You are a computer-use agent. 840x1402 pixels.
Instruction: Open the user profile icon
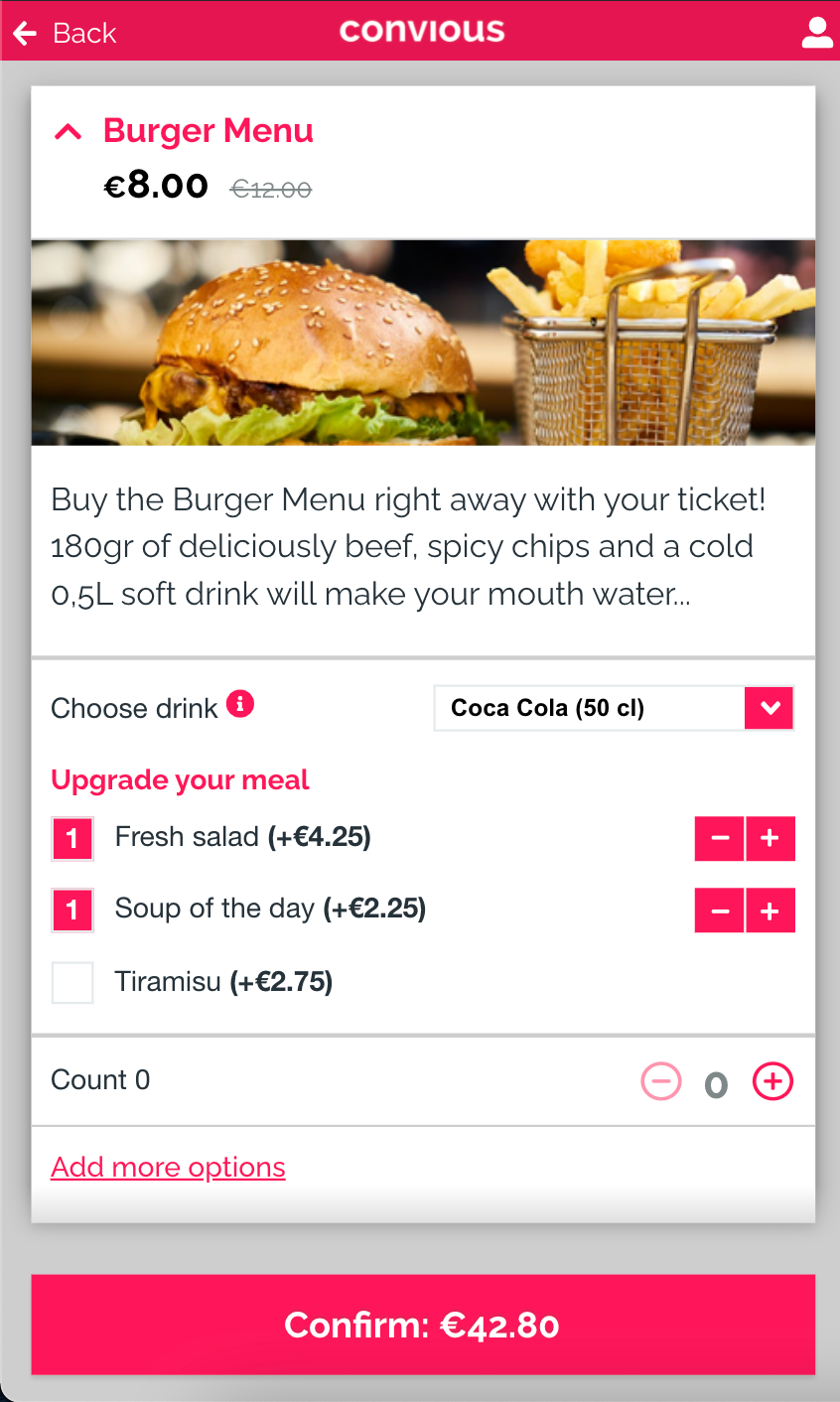pos(816,33)
